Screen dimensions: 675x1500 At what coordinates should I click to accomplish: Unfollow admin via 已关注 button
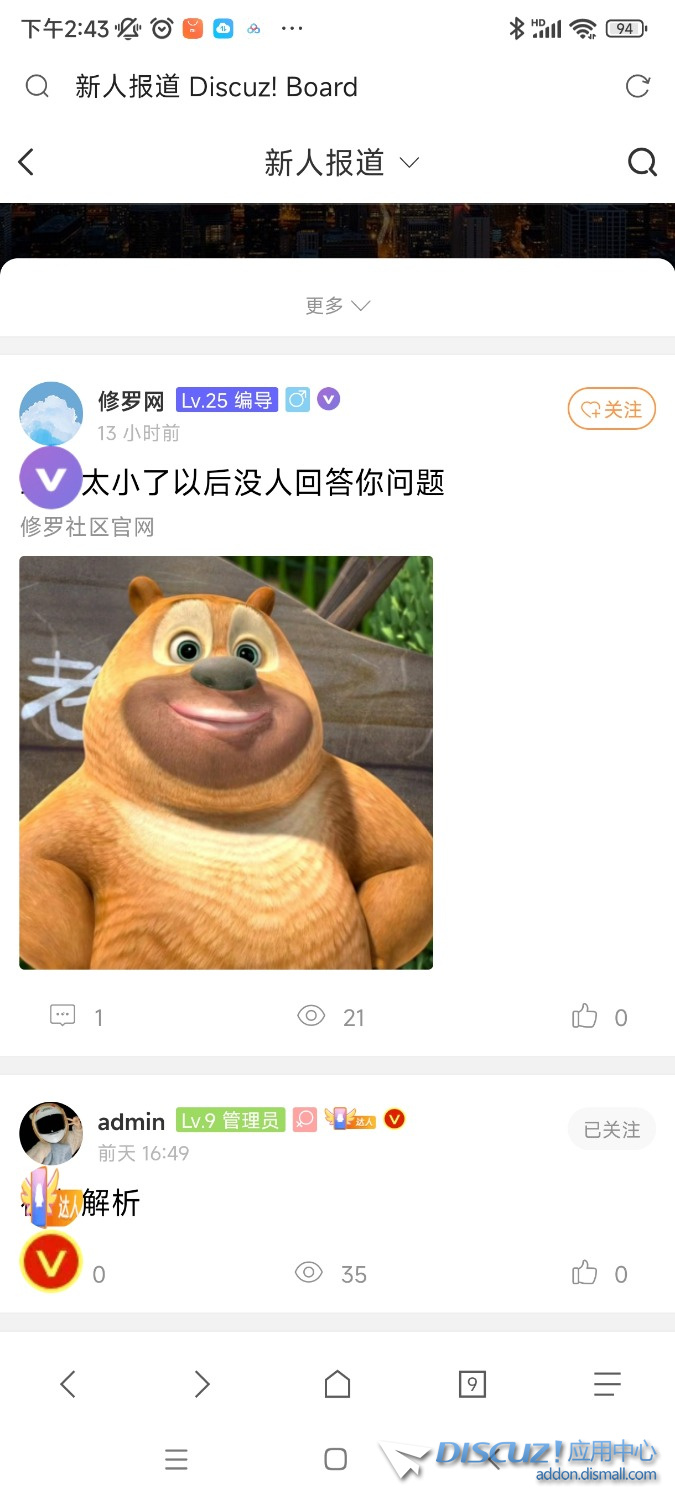click(611, 1129)
